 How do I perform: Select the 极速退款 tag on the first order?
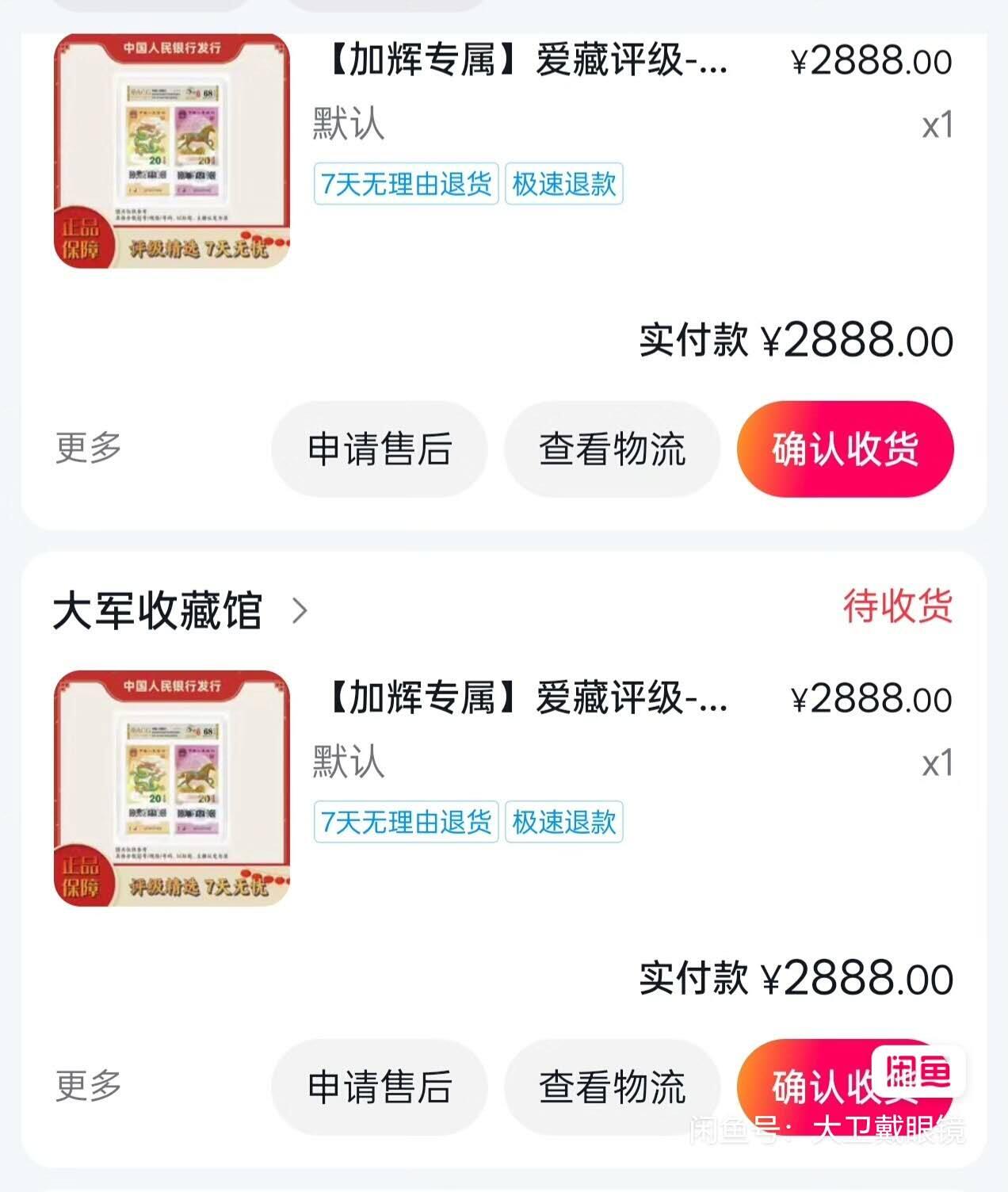pos(564,185)
